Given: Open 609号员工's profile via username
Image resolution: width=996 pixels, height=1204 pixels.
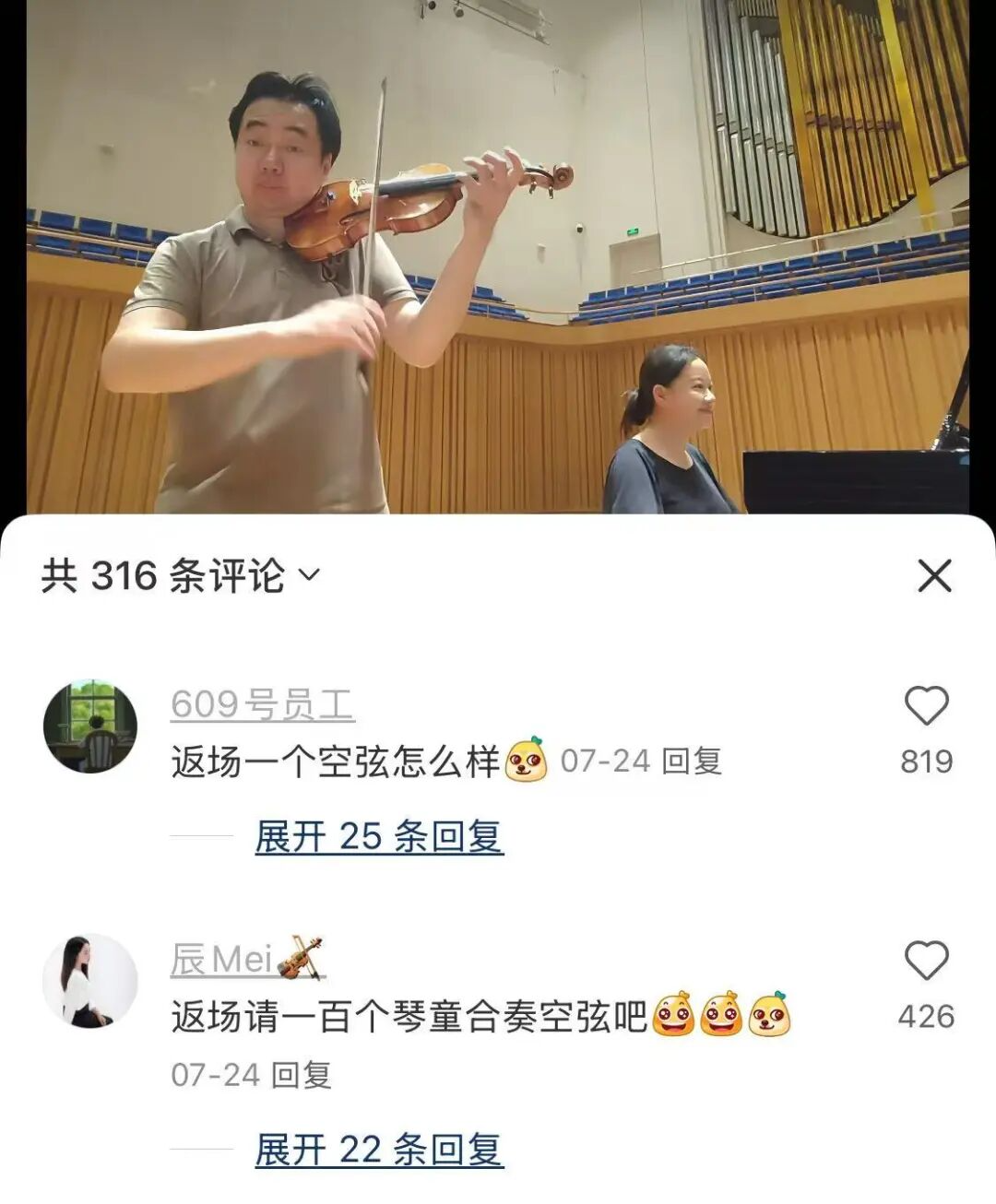Looking at the screenshot, I should (x=262, y=705).
